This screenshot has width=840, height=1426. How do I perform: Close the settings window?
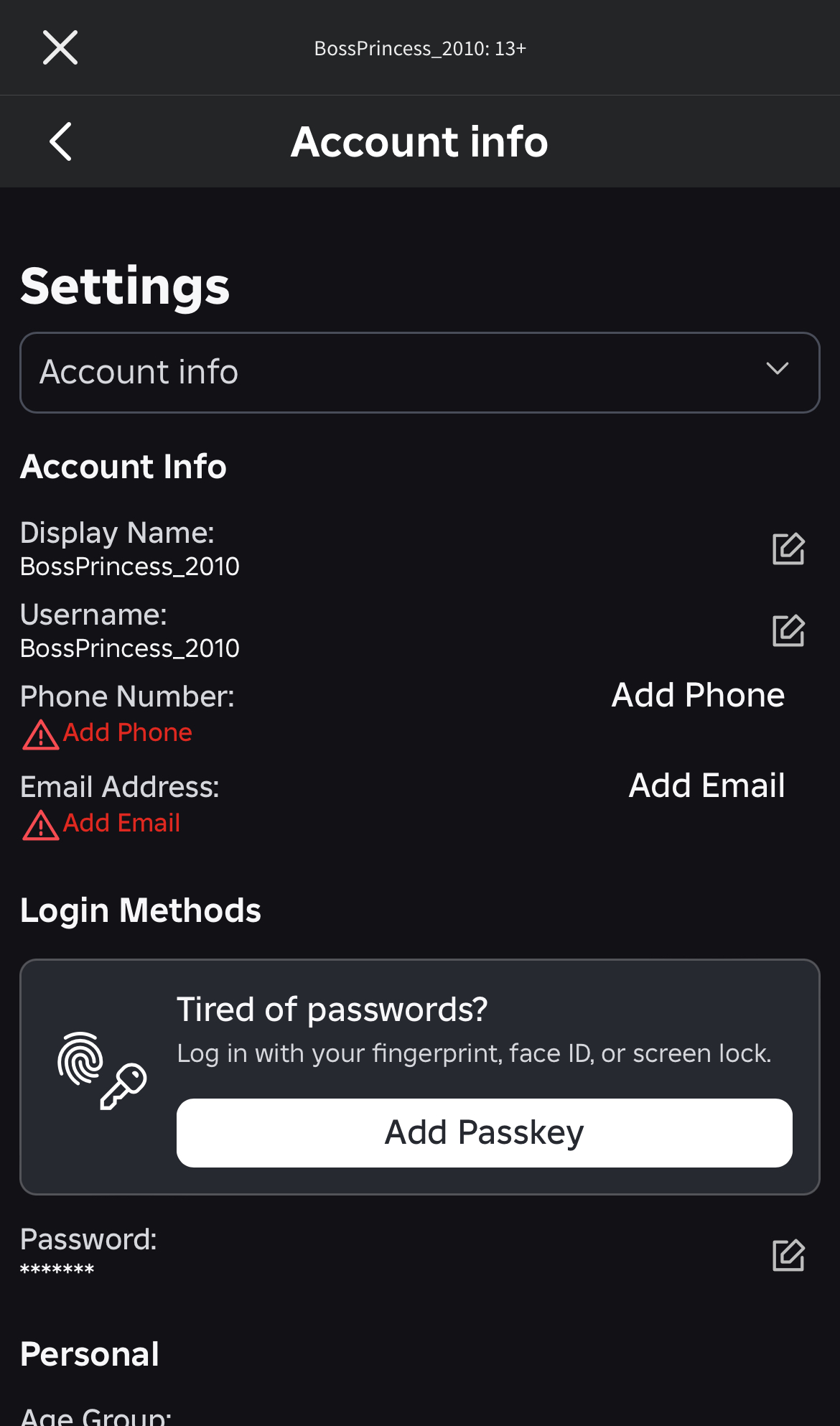click(60, 48)
